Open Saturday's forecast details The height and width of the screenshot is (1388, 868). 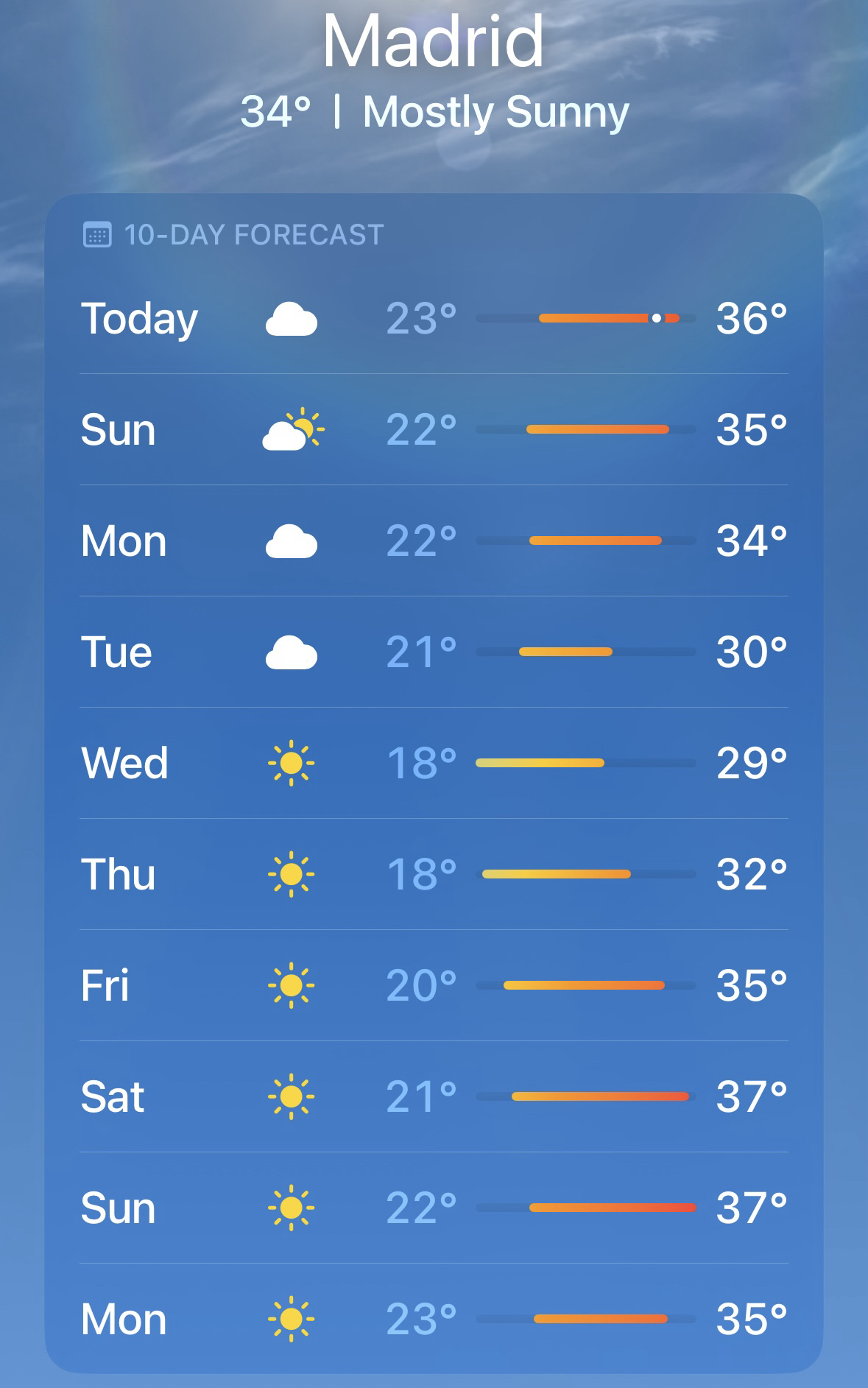pyautogui.click(x=434, y=1096)
